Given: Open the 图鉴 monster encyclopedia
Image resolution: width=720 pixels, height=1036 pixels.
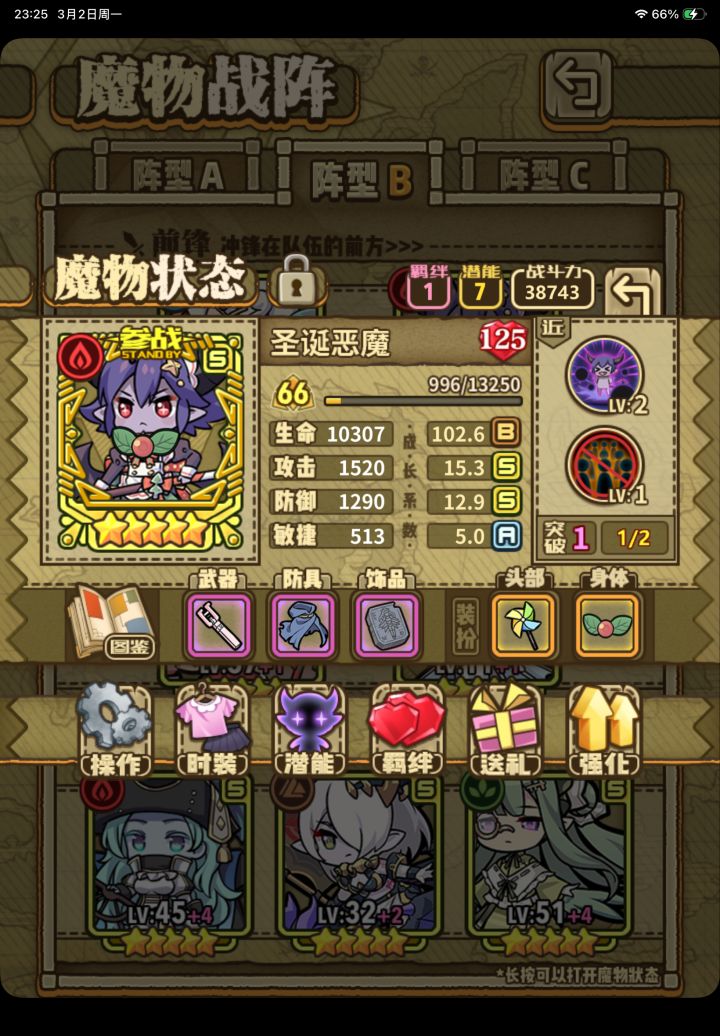Looking at the screenshot, I should [129, 623].
